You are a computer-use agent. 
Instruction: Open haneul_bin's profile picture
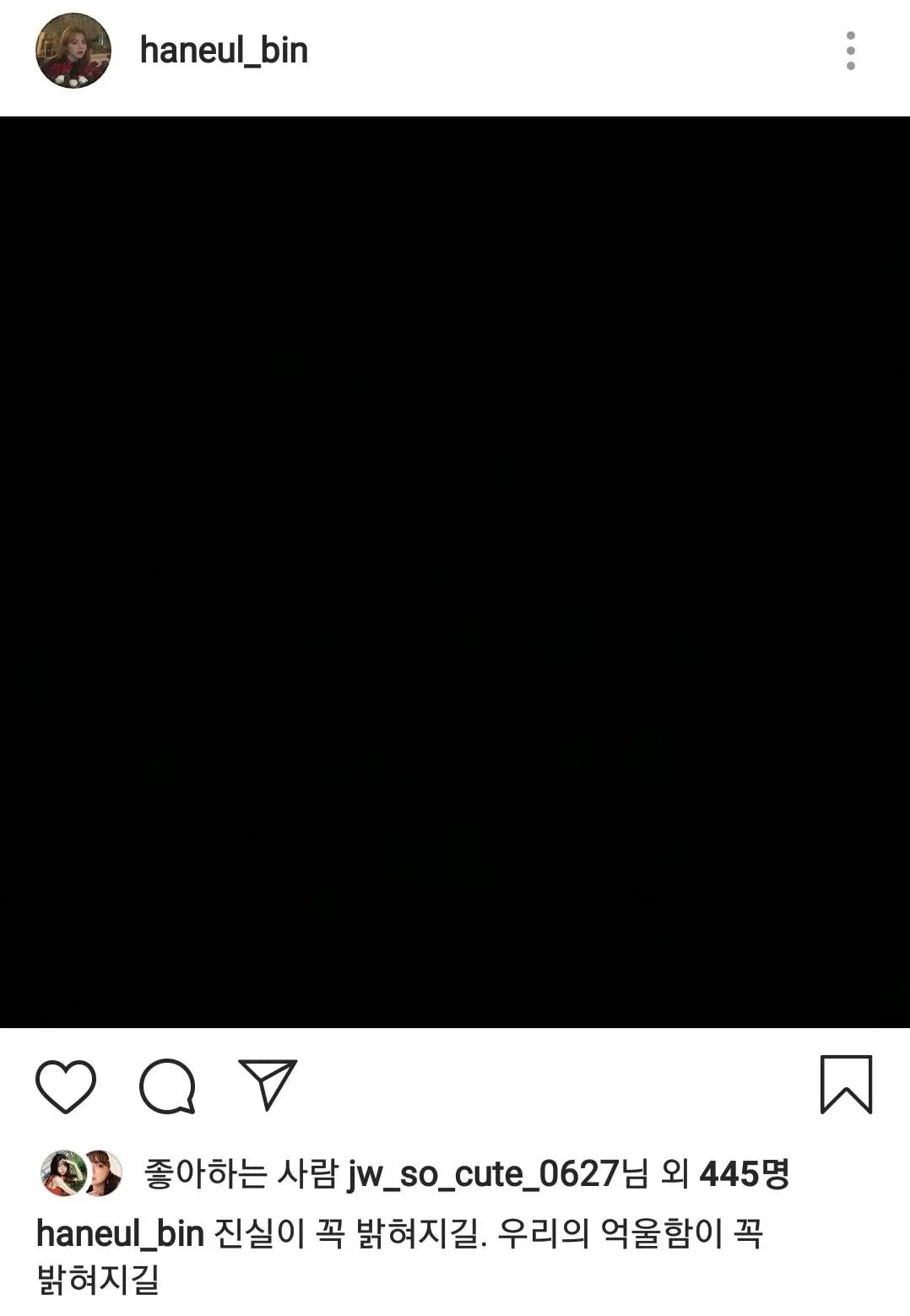pos(73,51)
